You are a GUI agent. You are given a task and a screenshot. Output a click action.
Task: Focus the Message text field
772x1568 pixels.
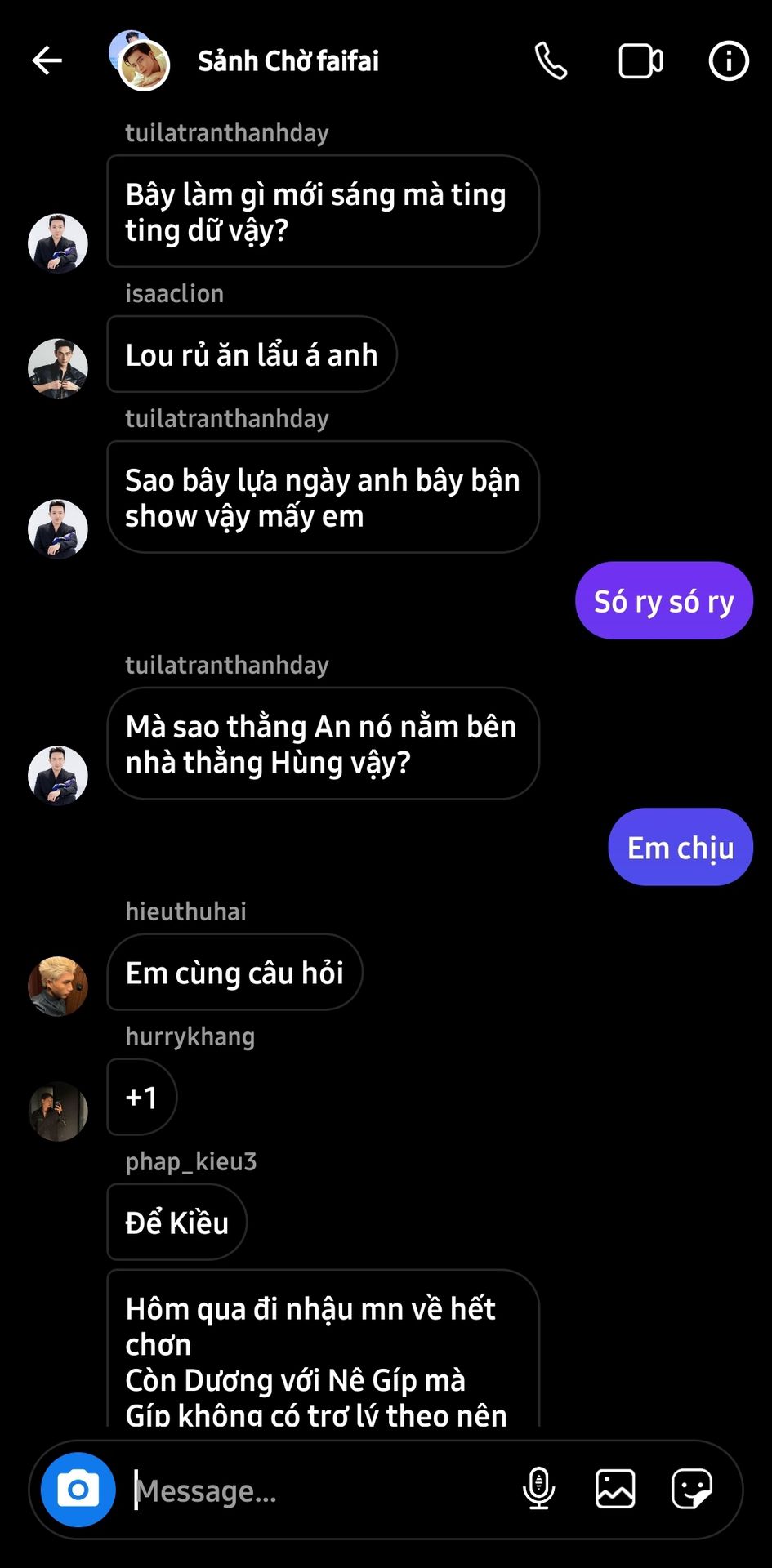(319, 1491)
